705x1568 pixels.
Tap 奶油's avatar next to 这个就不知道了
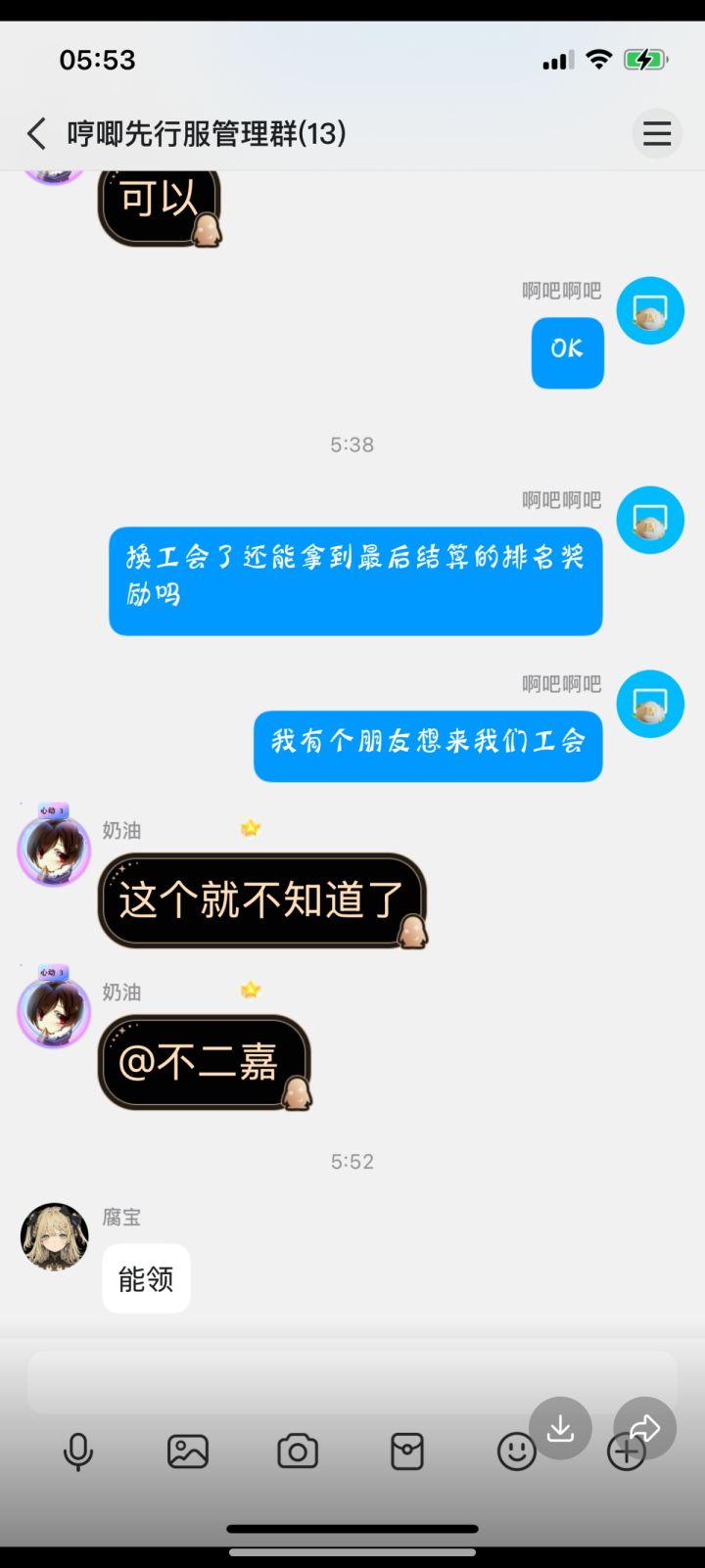pos(54,850)
